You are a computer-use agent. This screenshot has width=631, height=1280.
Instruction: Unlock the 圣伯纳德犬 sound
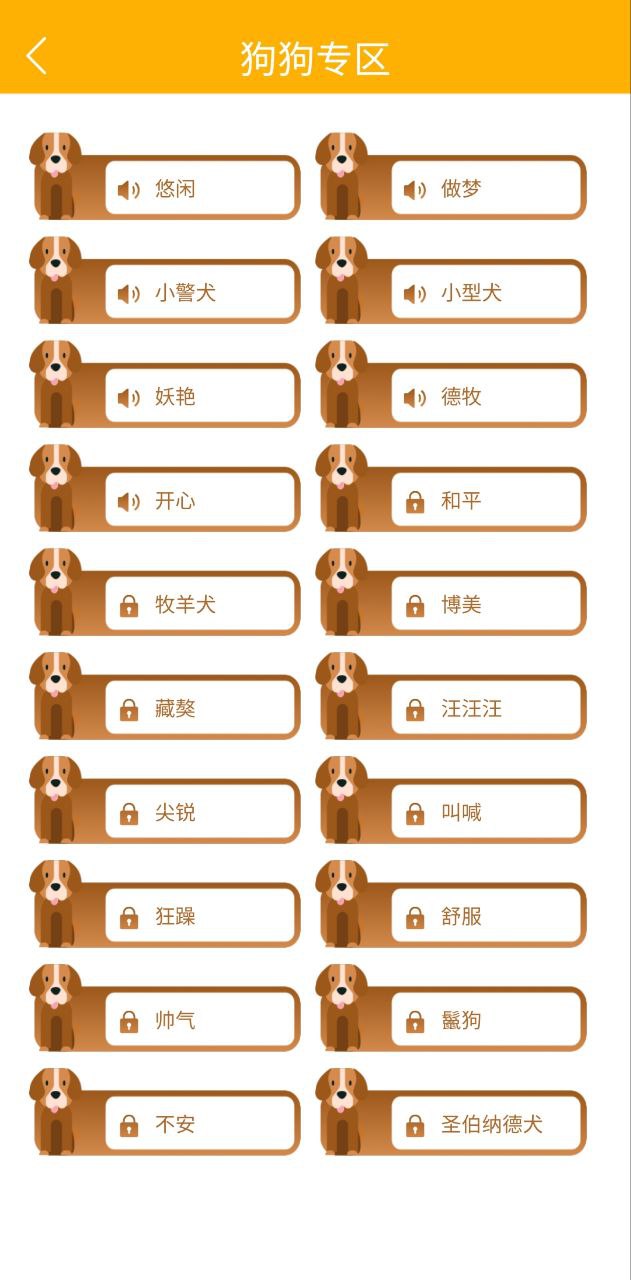click(486, 1124)
